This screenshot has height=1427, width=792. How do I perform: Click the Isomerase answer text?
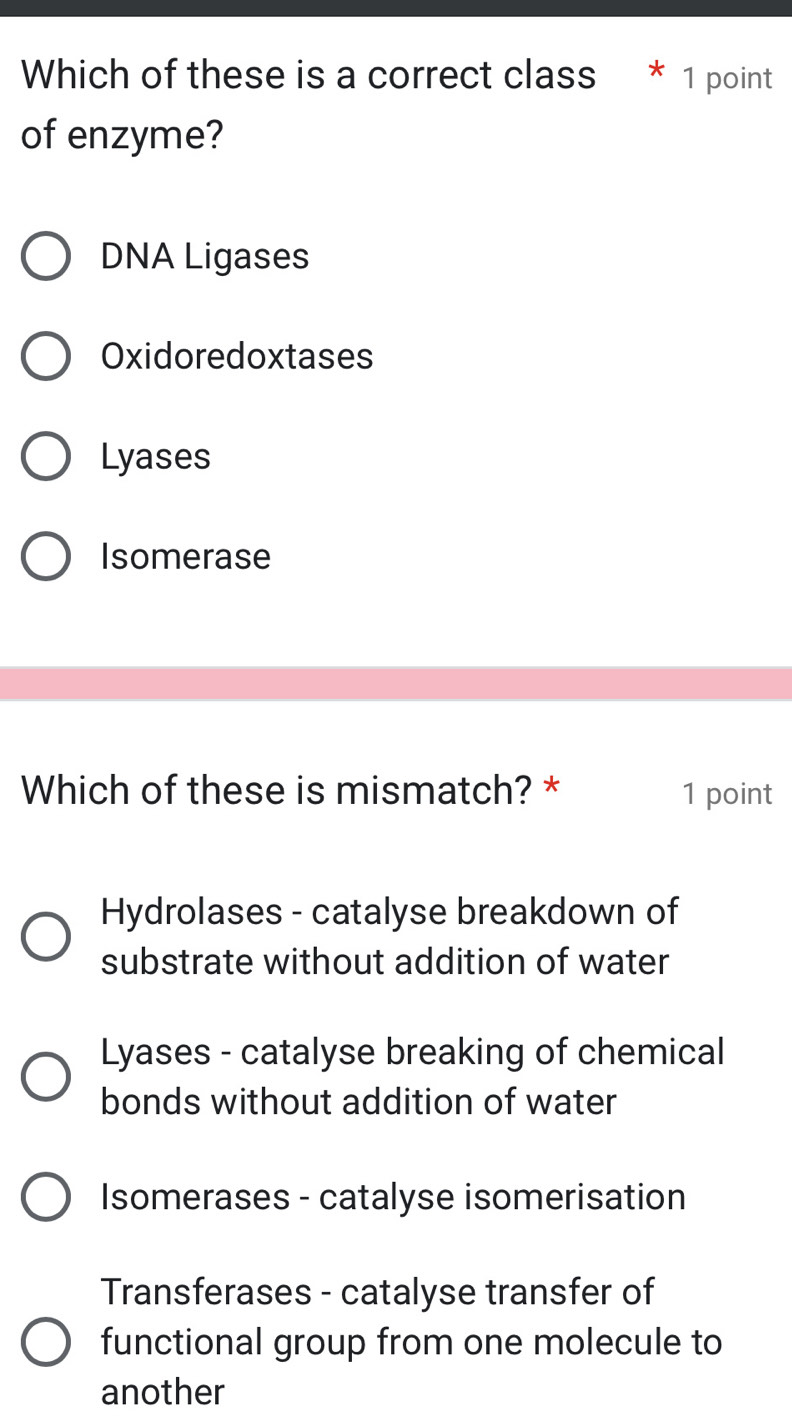[x=186, y=556]
